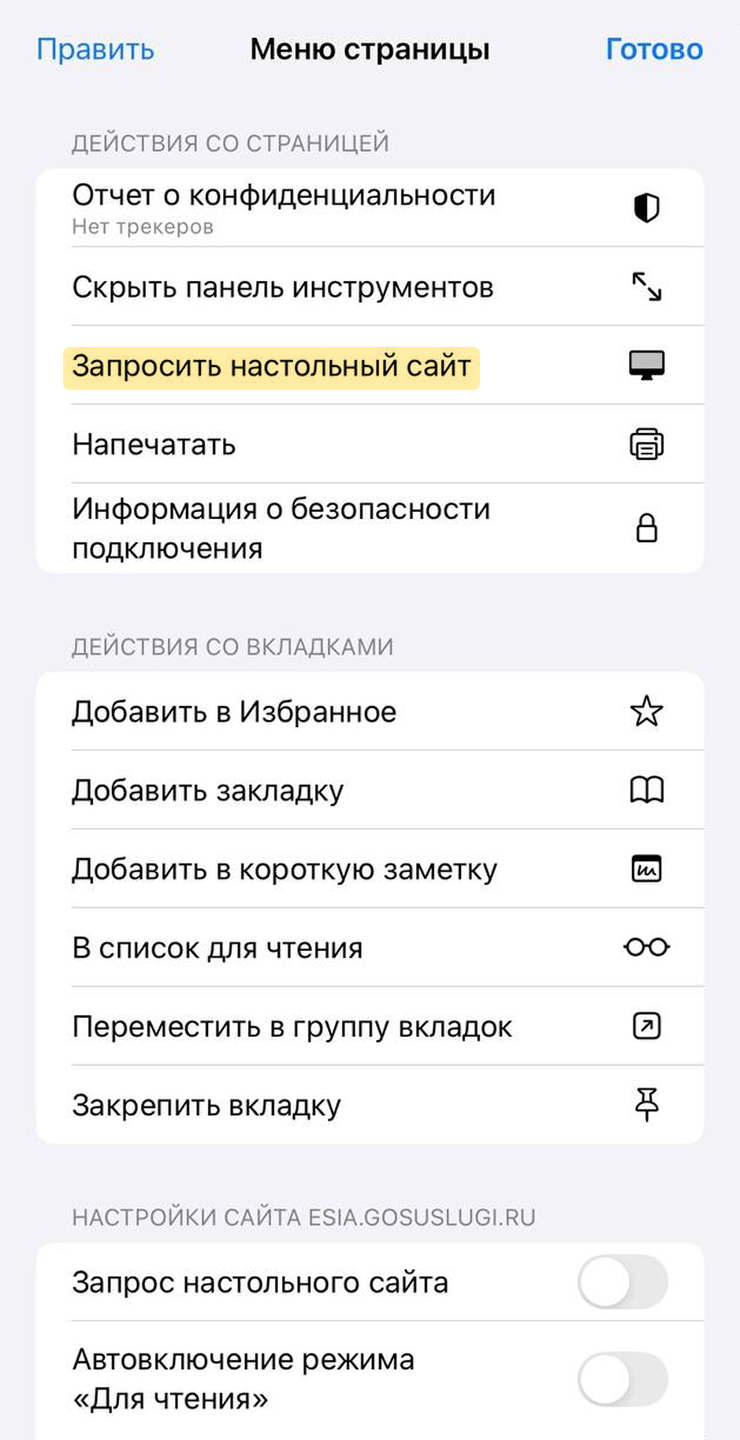Tap Править to edit the menu
Viewport: 740px width, 1440px height.
[95, 49]
